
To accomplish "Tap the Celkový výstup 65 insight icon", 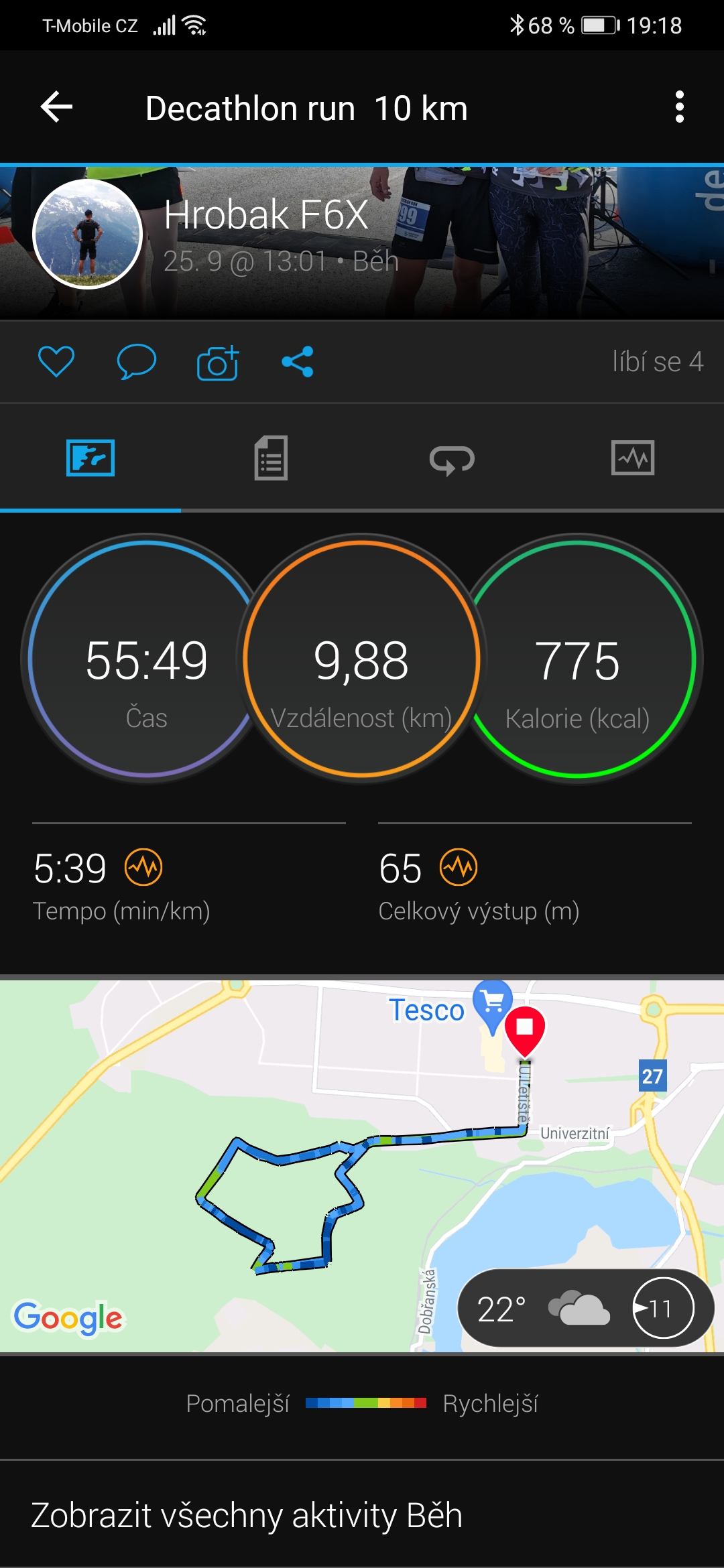I will [459, 867].
